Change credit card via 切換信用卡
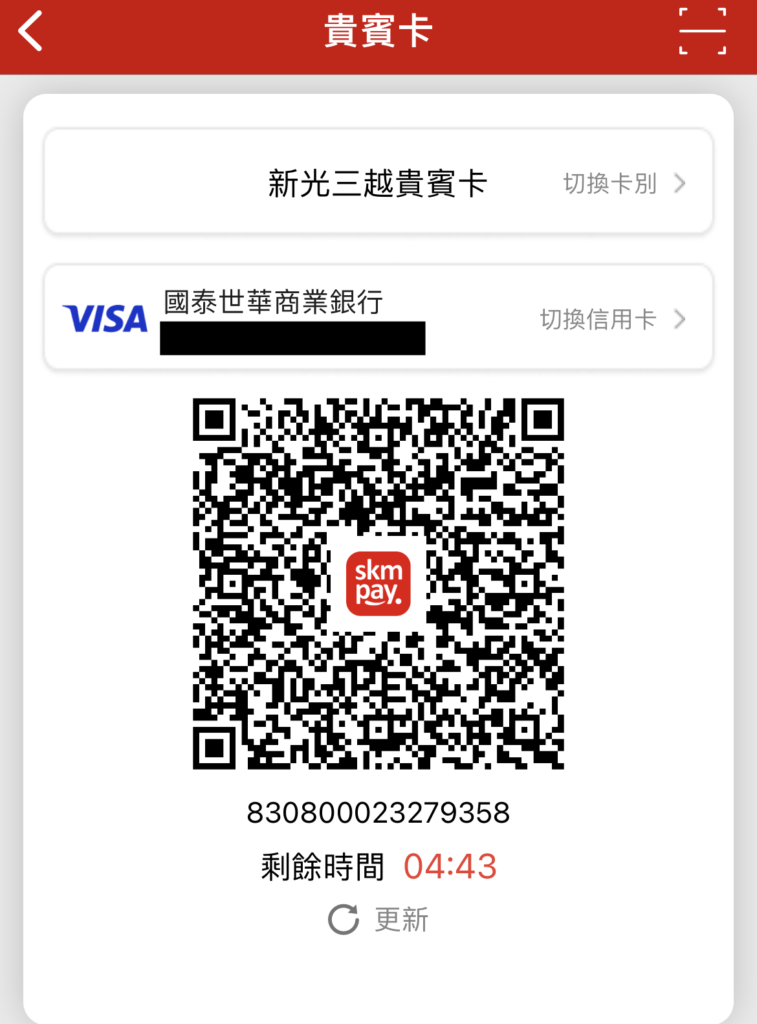 click(x=611, y=320)
